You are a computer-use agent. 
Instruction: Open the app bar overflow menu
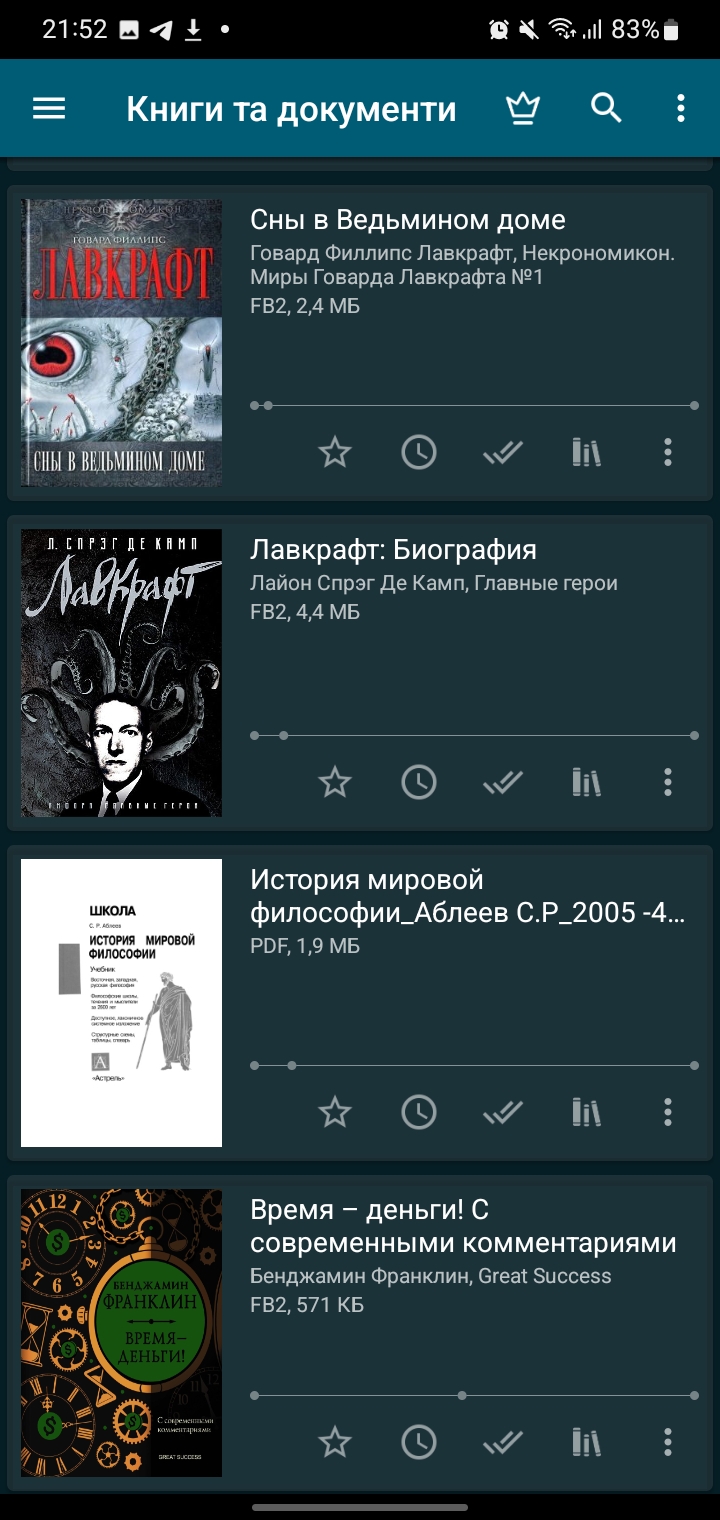681,108
